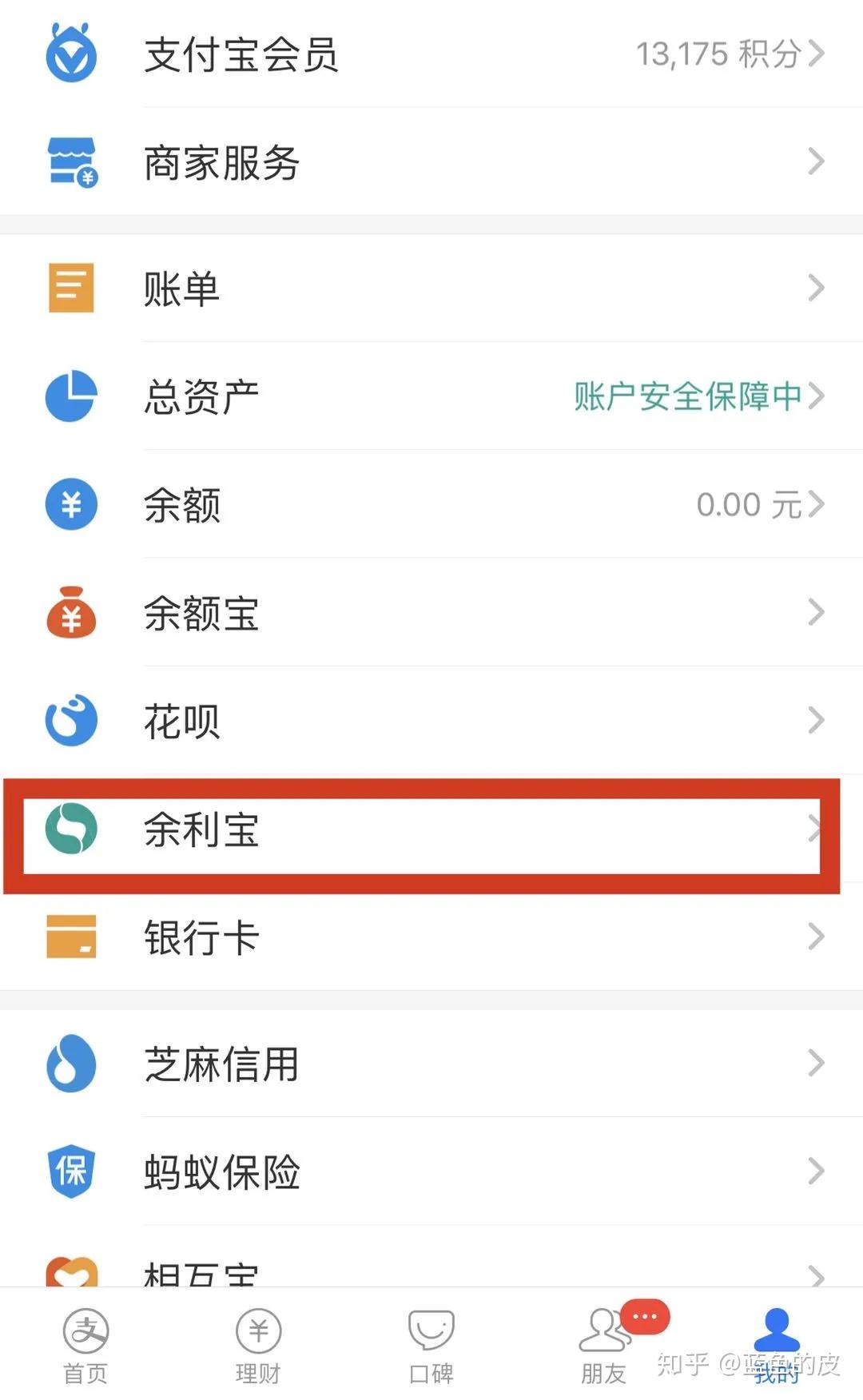Select 余利宝 row

(431, 830)
